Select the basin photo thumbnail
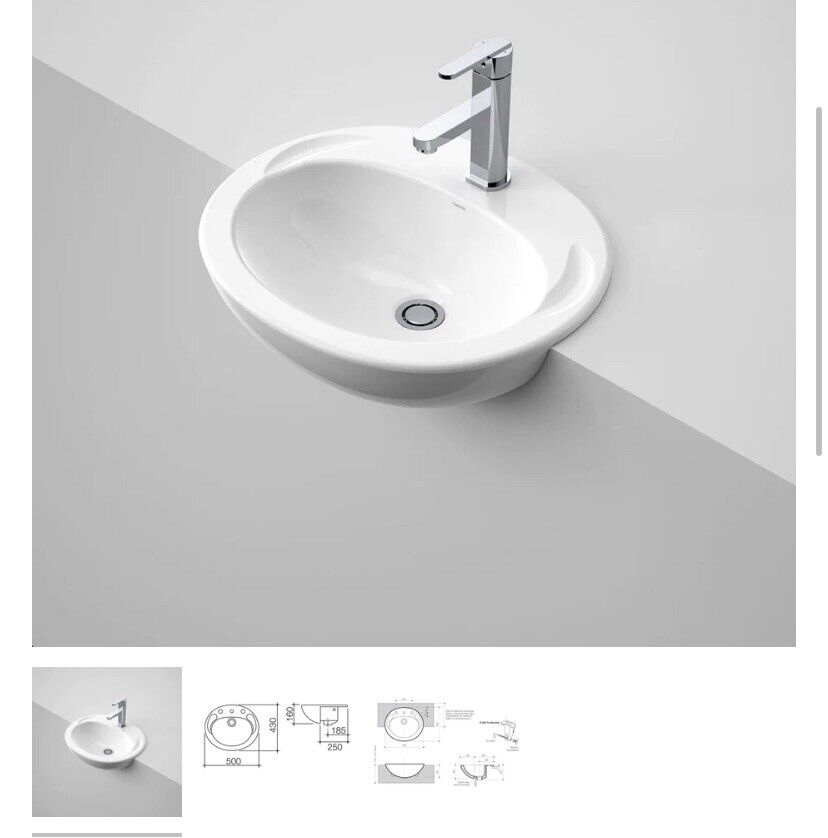The height and width of the screenshot is (838, 828). 107,741
